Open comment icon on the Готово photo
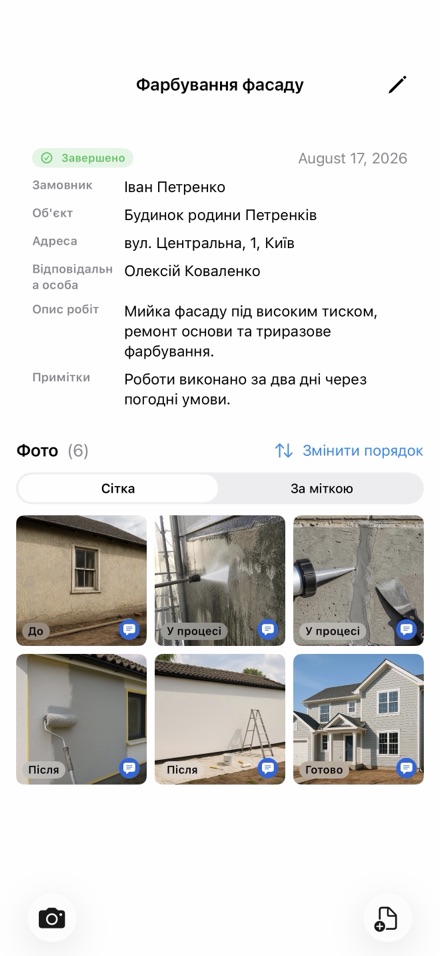 [406, 767]
